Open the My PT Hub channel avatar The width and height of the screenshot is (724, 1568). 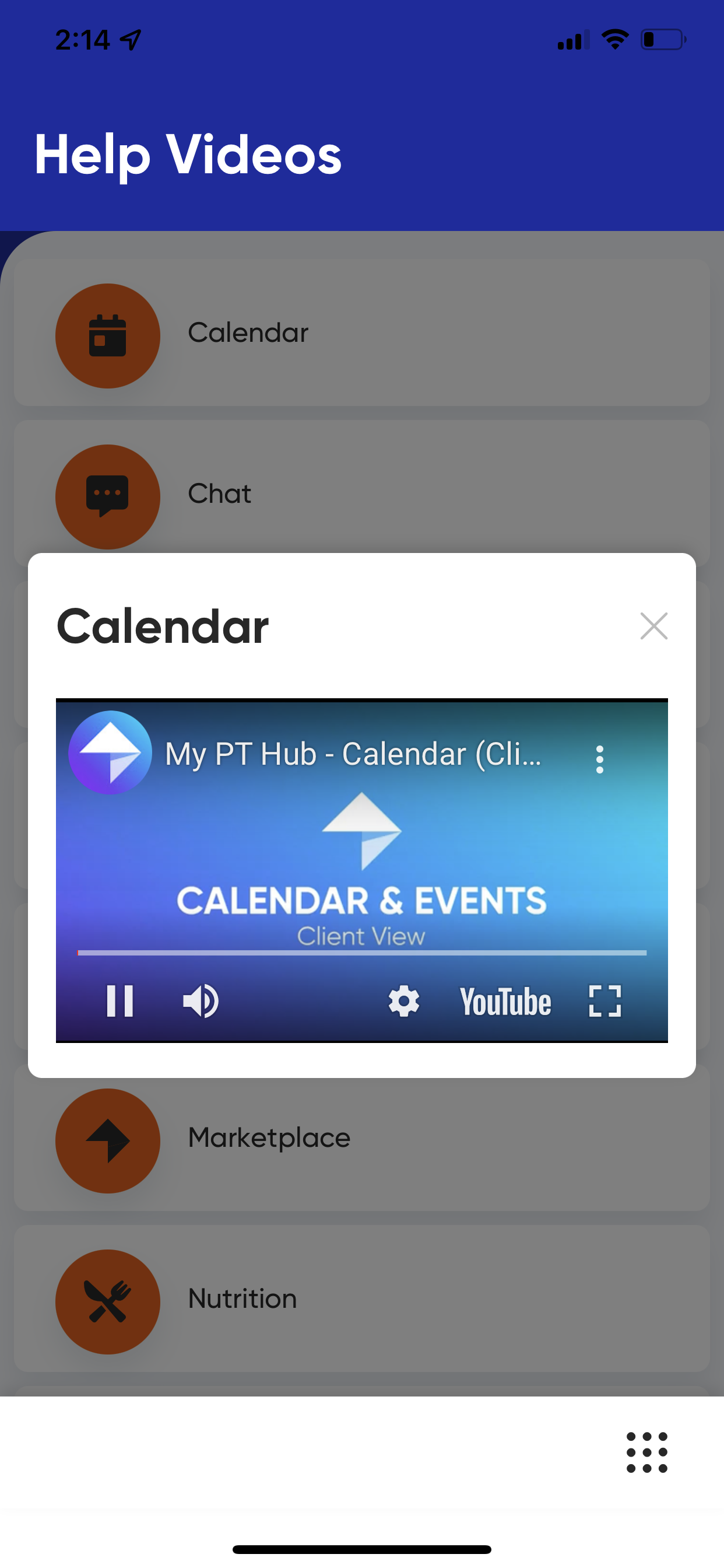[x=110, y=752]
